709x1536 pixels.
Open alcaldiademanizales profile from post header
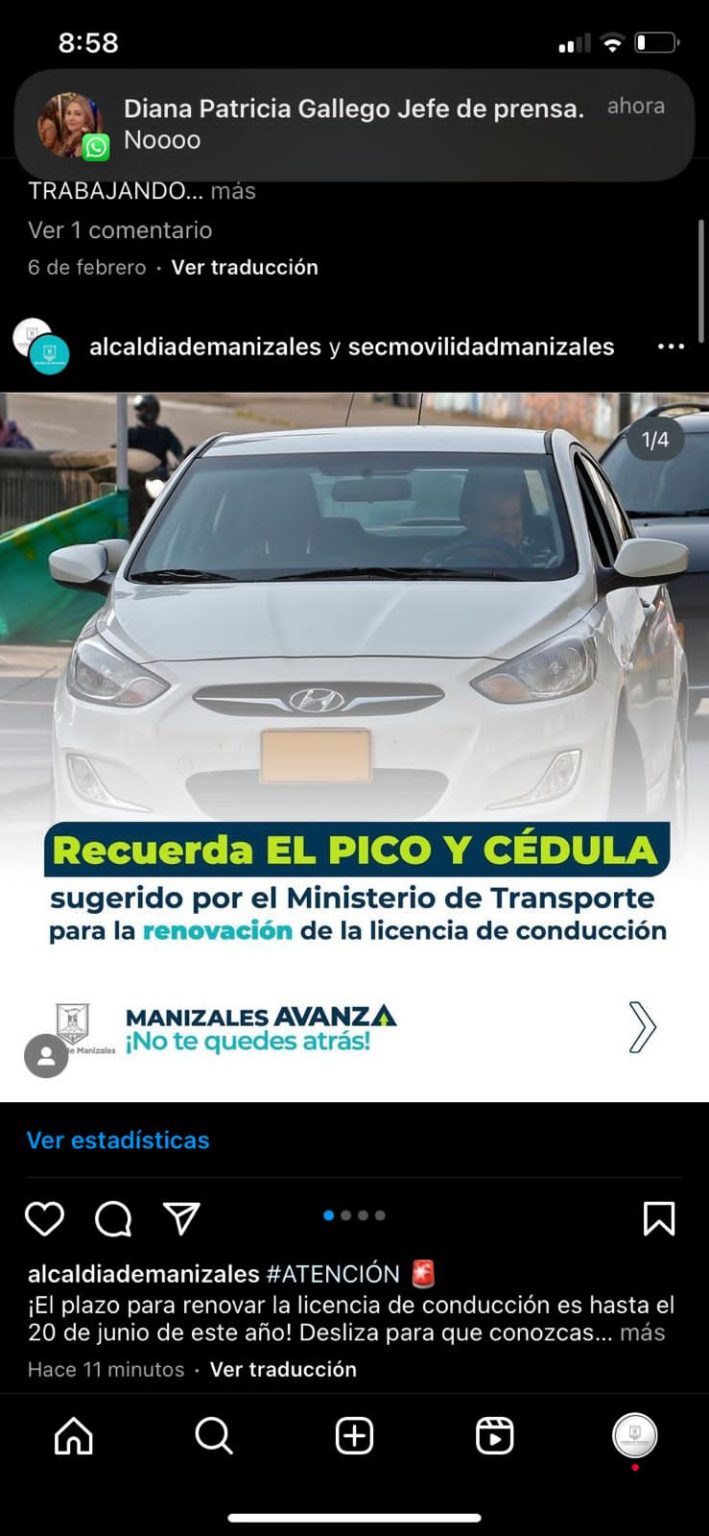(x=205, y=347)
